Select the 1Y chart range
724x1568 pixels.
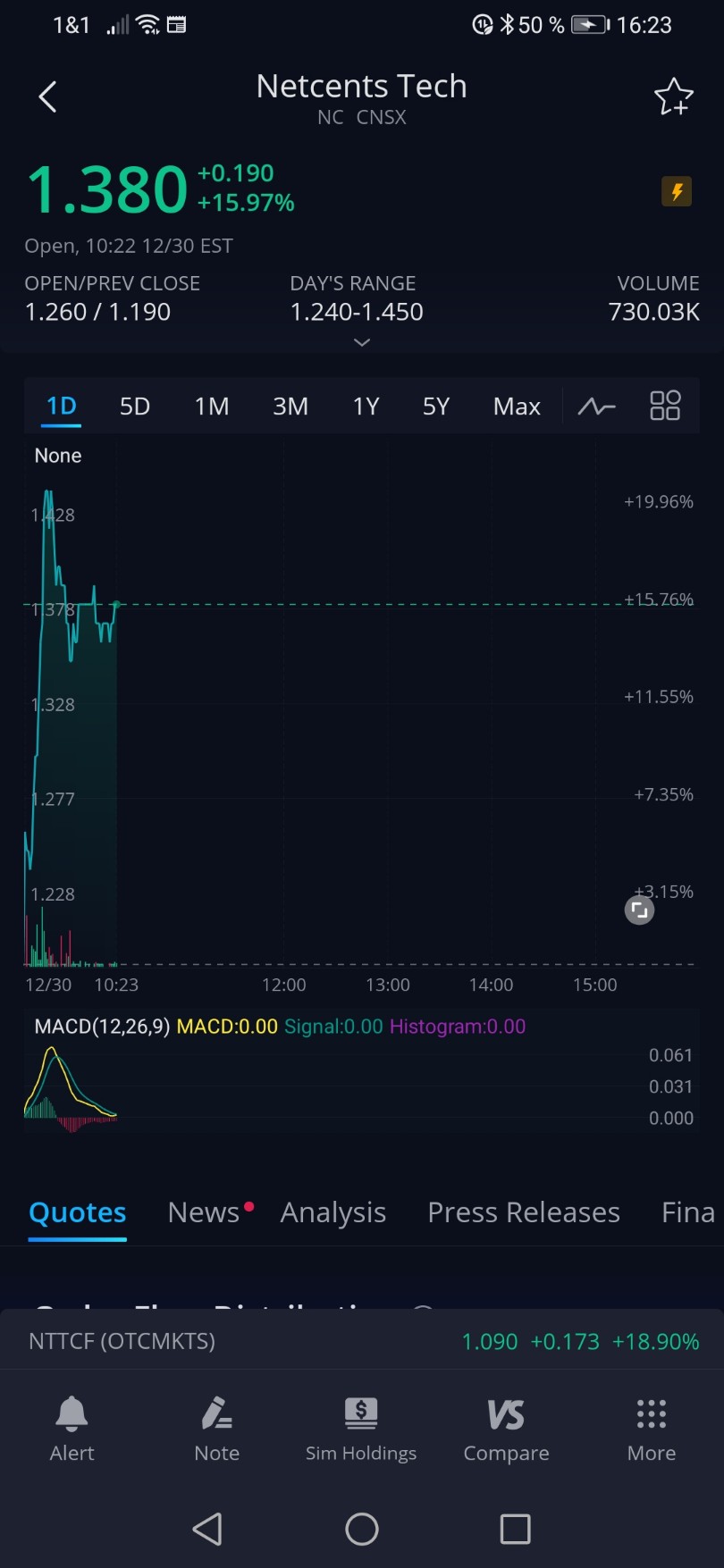pyautogui.click(x=366, y=407)
